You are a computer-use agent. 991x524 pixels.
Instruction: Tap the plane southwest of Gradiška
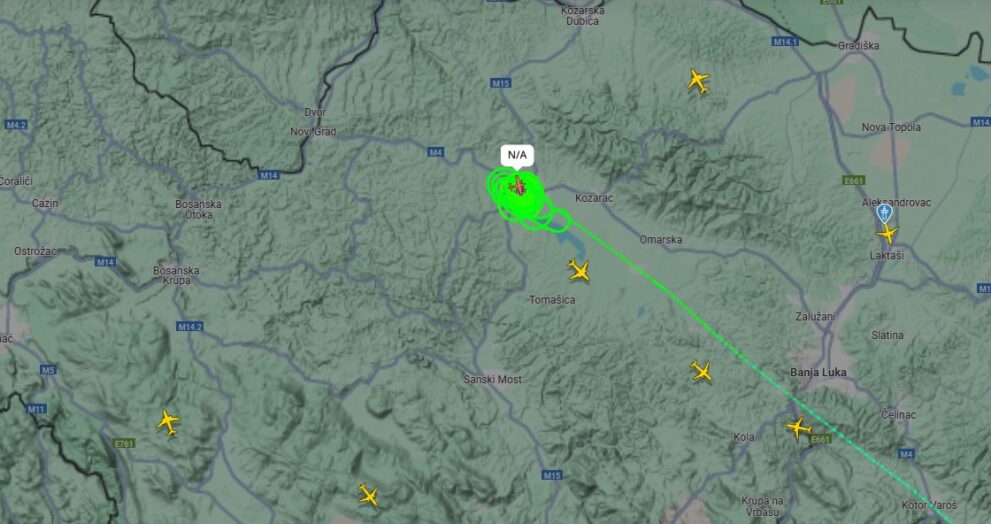point(698,81)
